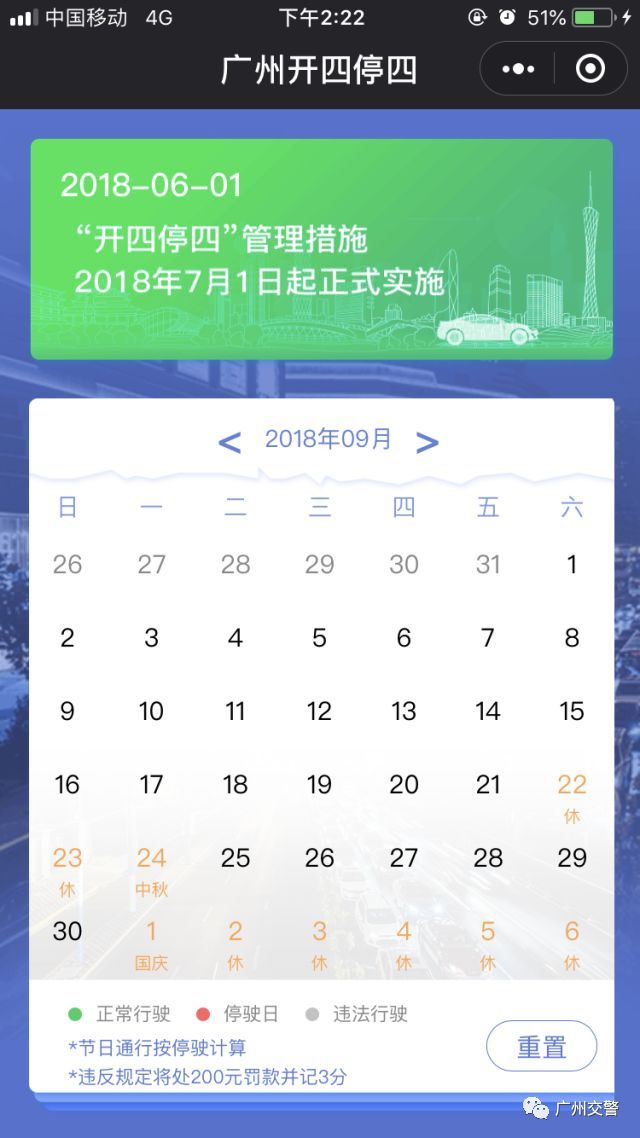Select September 10 on the calendar
The image size is (640, 1138).
click(151, 711)
